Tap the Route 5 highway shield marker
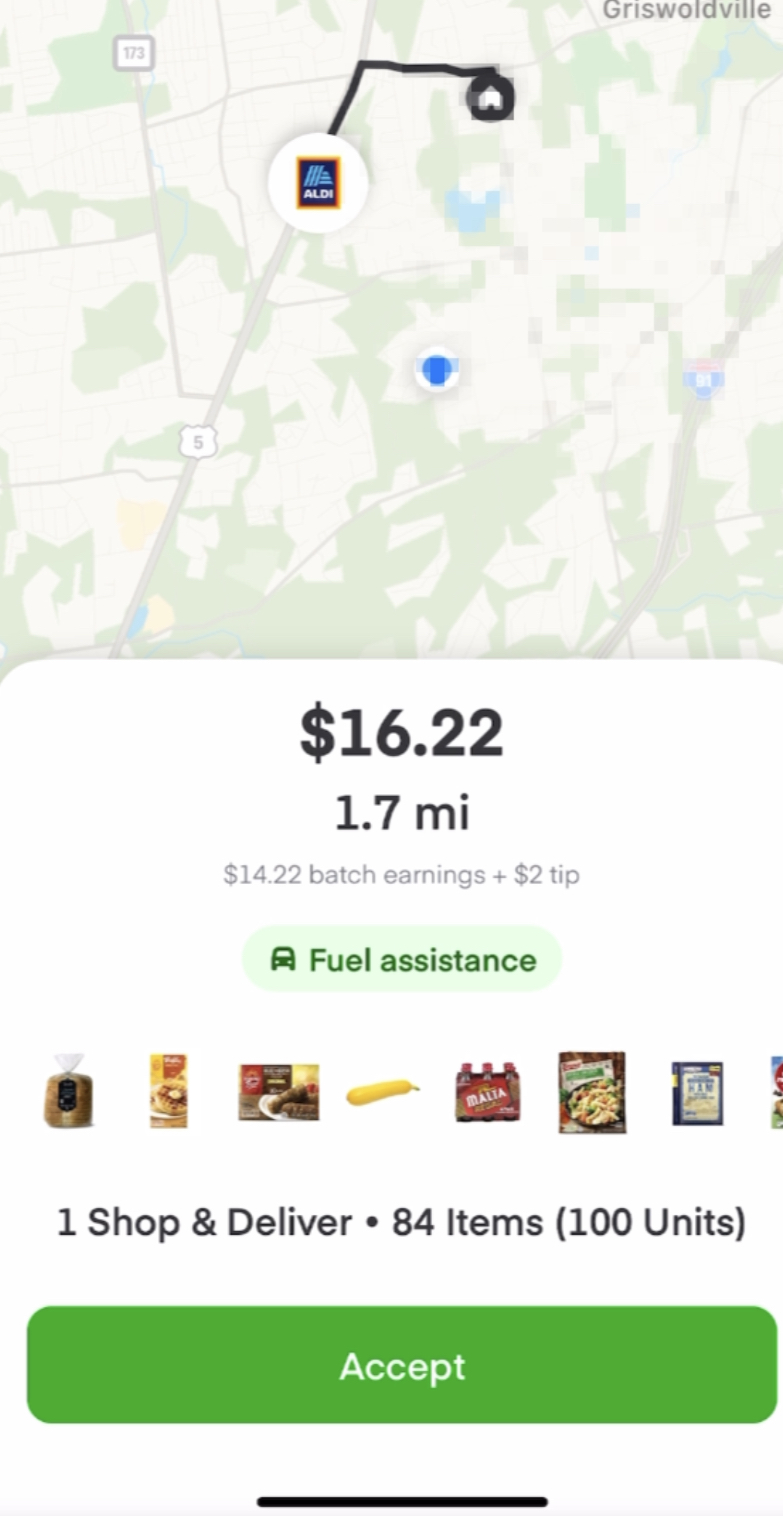 coord(196,442)
